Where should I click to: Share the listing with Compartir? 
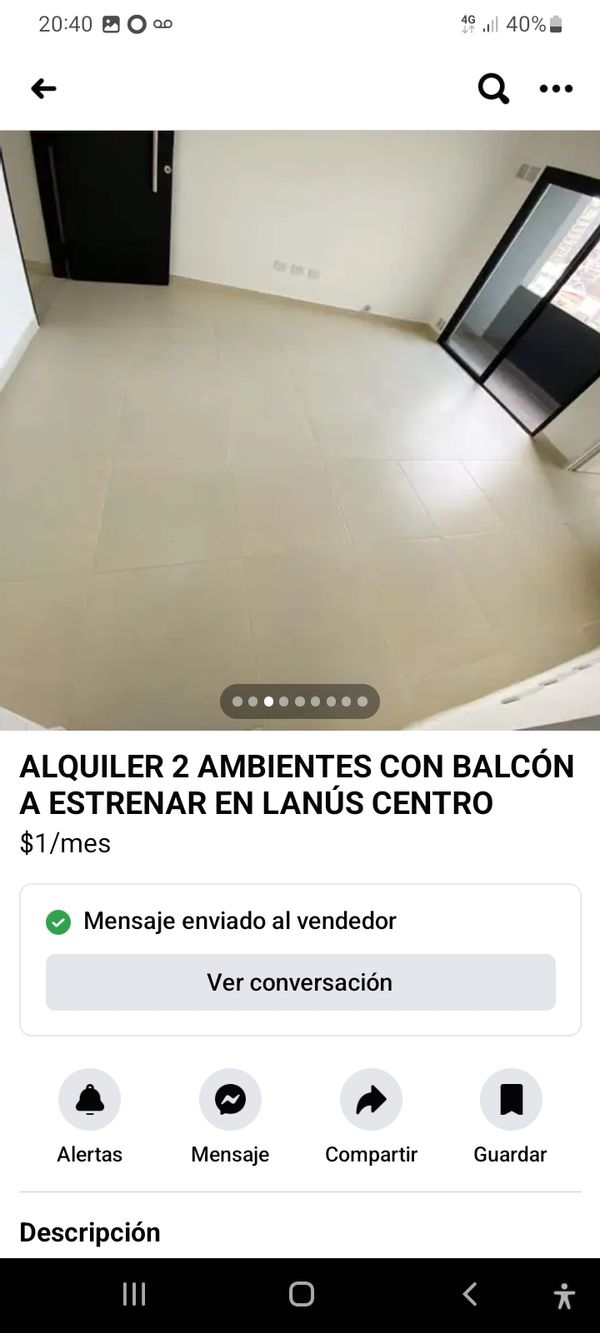tap(371, 1100)
